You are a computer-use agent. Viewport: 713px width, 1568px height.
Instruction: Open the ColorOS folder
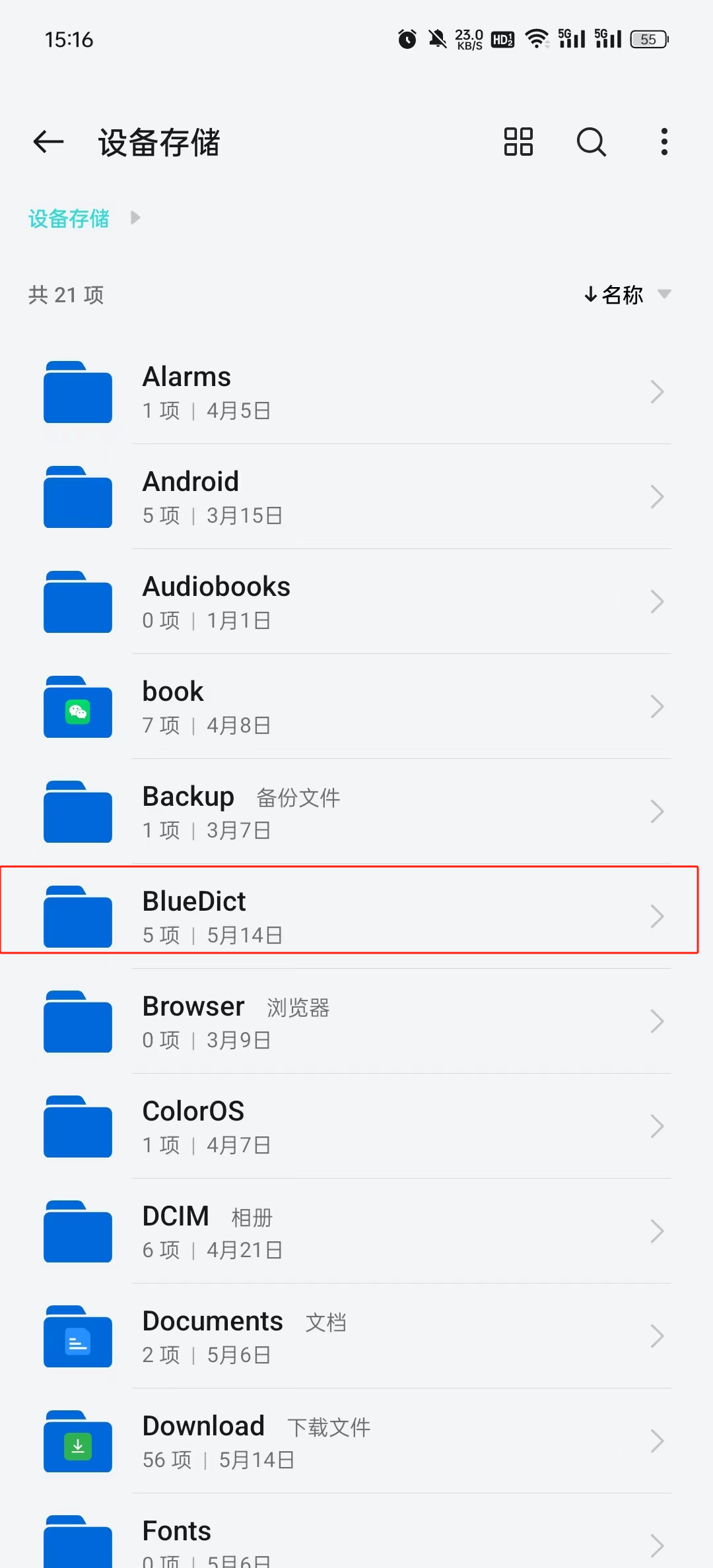[x=356, y=1127]
